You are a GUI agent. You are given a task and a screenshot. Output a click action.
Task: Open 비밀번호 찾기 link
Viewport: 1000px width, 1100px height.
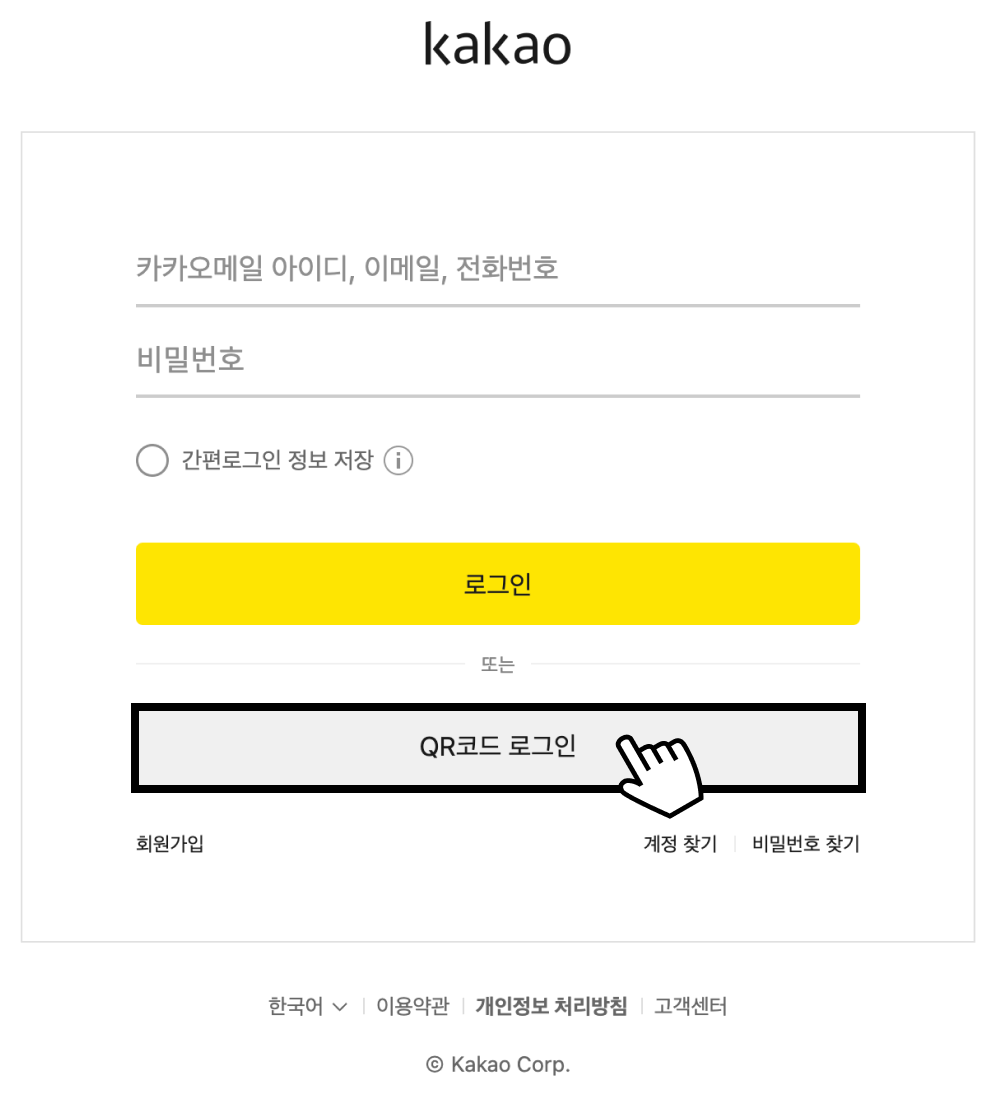[805, 844]
